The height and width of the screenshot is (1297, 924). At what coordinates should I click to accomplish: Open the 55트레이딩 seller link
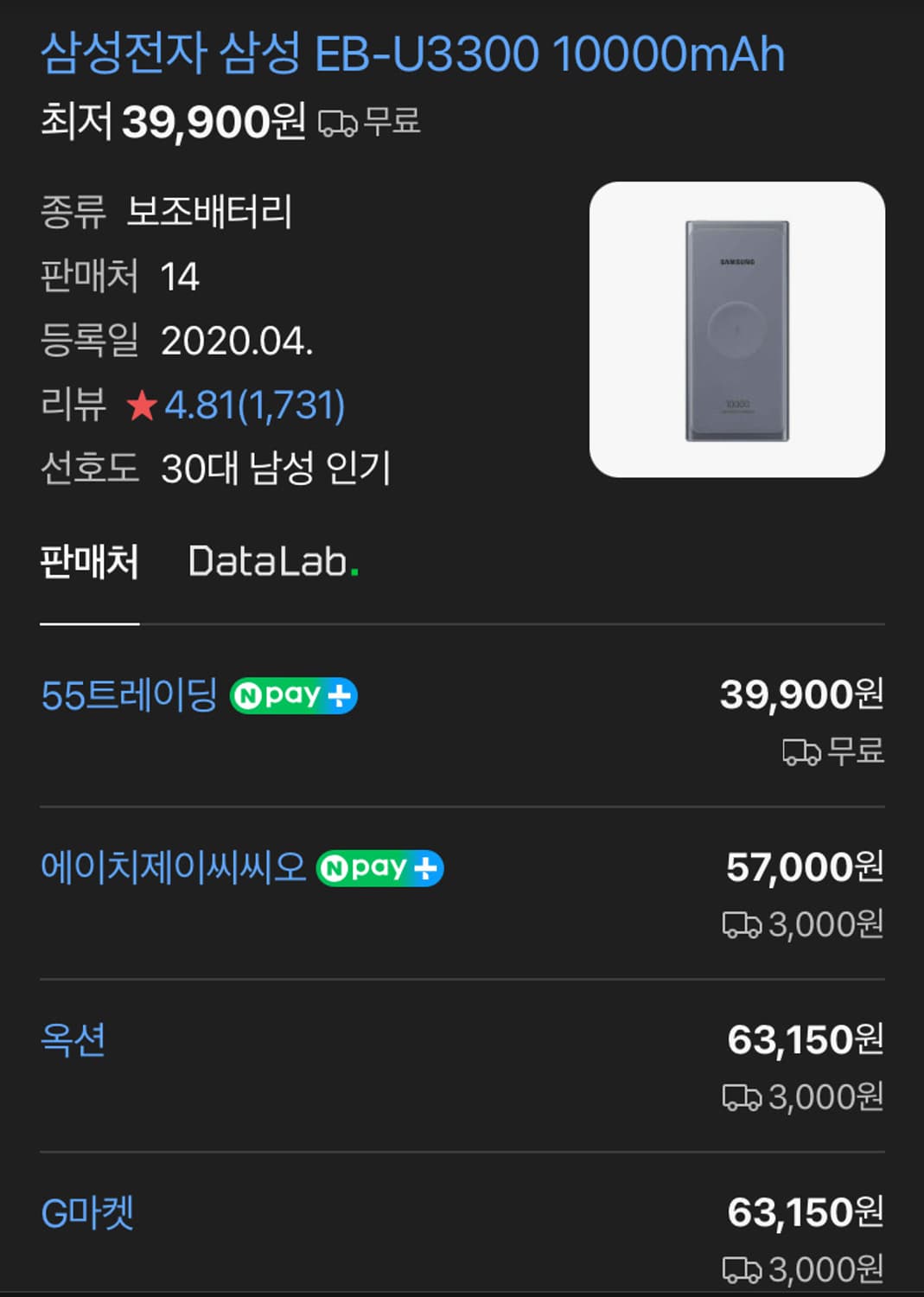click(128, 694)
